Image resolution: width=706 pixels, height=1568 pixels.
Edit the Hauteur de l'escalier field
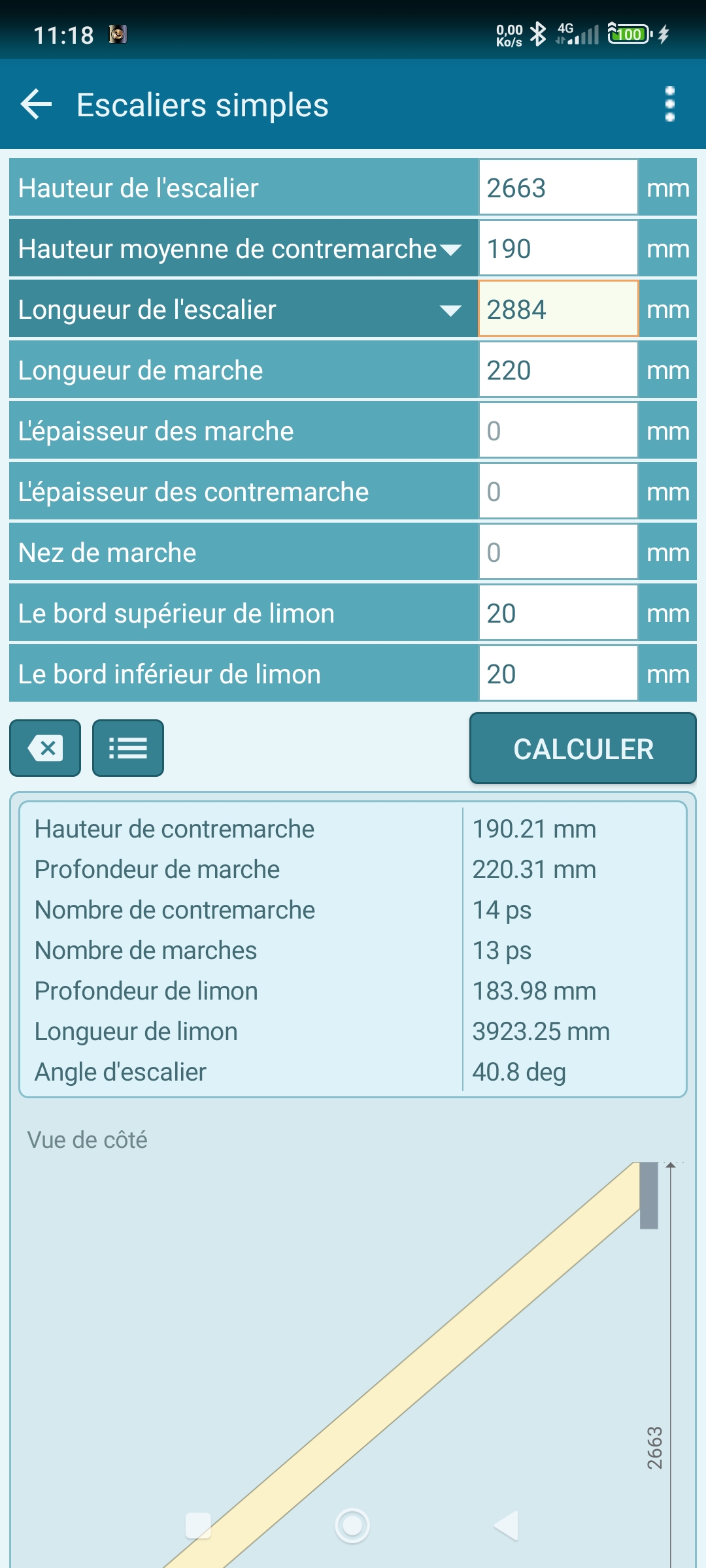[x=558, y=188]
